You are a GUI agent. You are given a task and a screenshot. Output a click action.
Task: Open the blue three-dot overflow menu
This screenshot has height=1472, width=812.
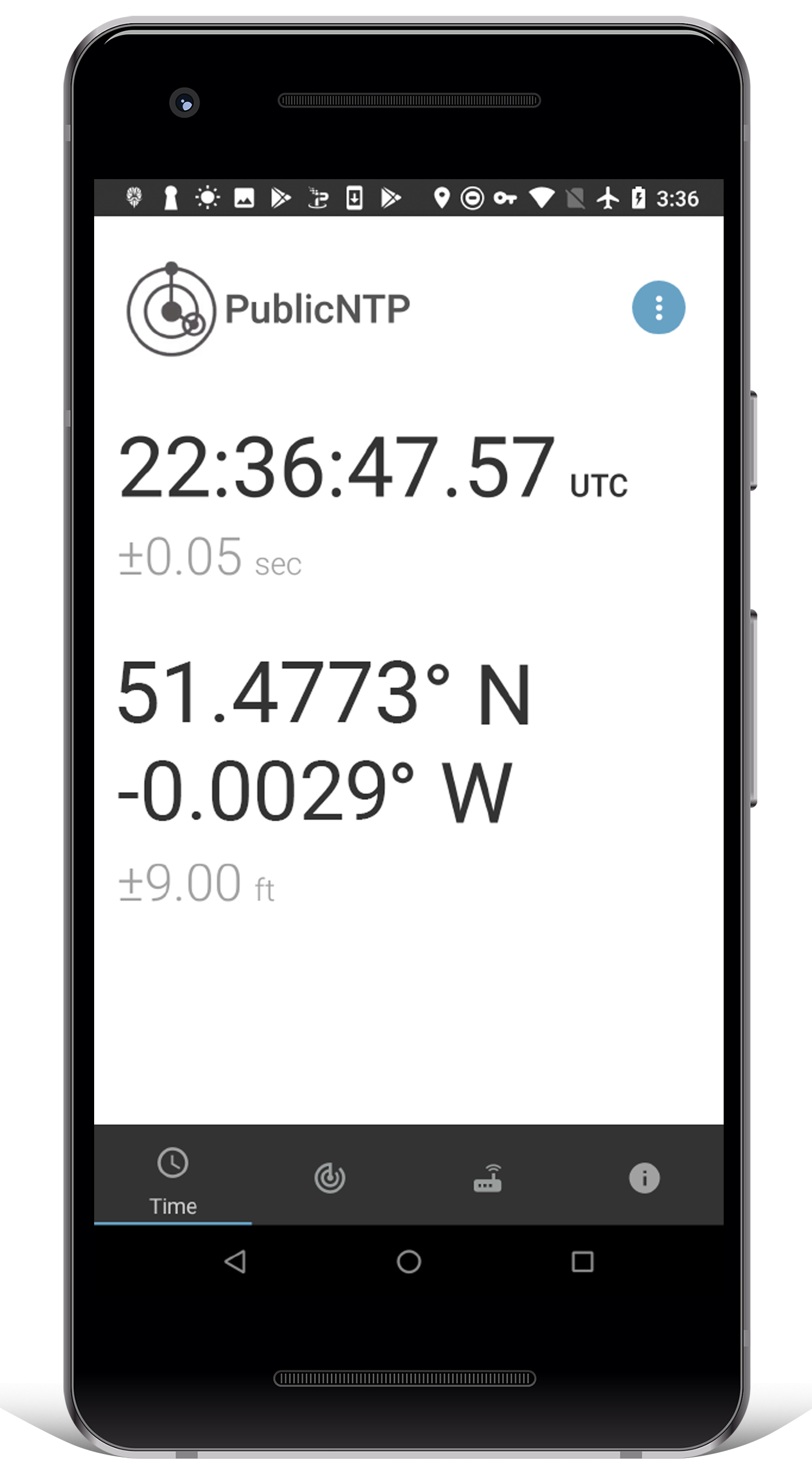point(658,307)
